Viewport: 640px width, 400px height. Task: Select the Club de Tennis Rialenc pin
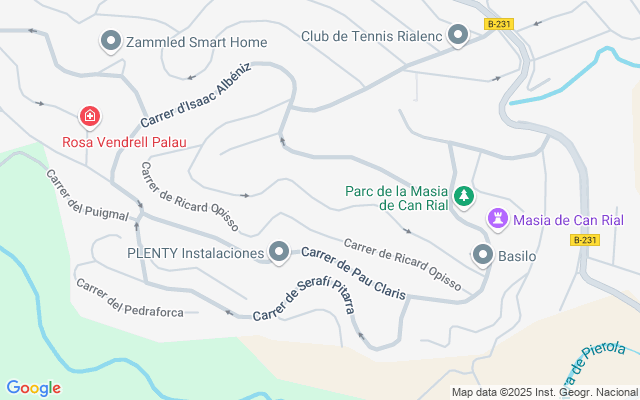458,36
